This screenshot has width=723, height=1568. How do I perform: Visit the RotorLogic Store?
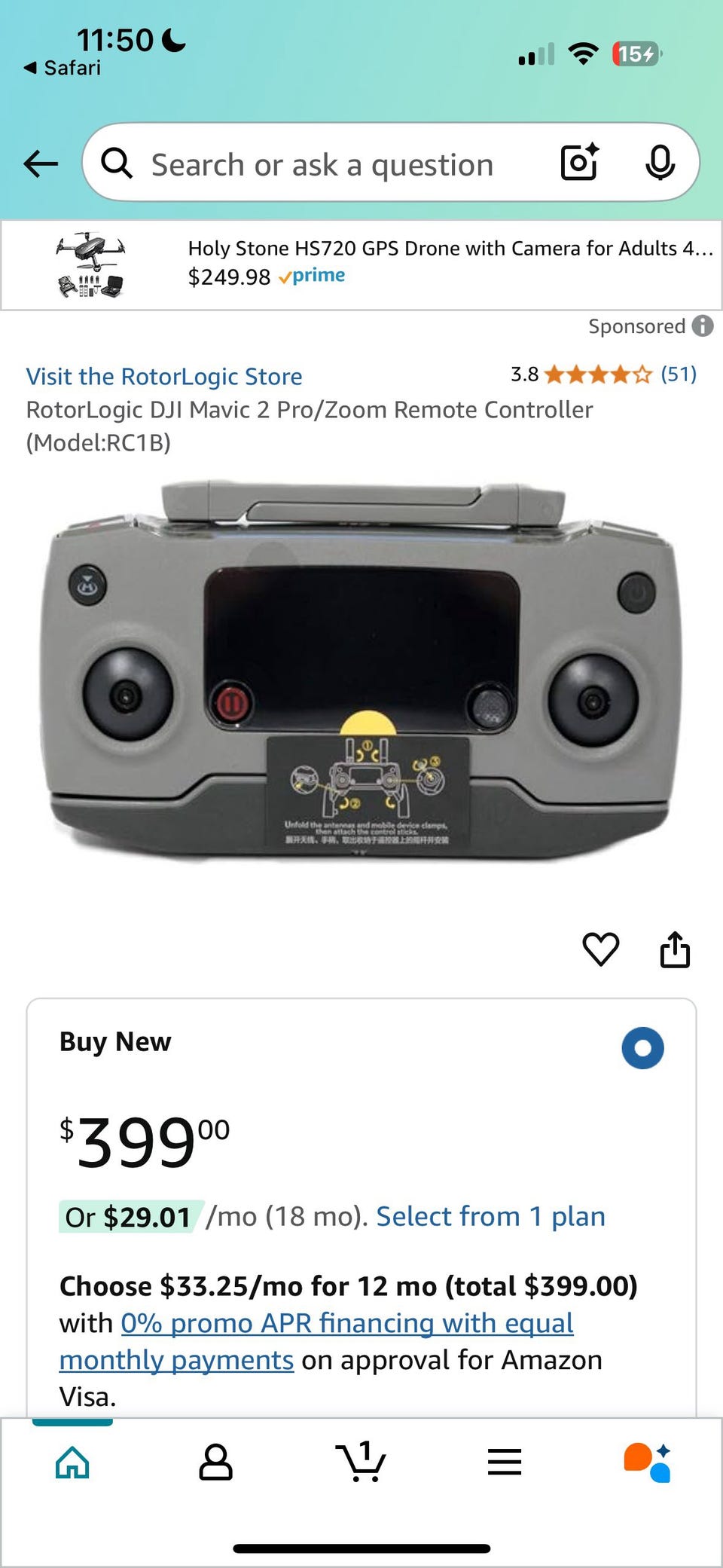coord(164,376)
